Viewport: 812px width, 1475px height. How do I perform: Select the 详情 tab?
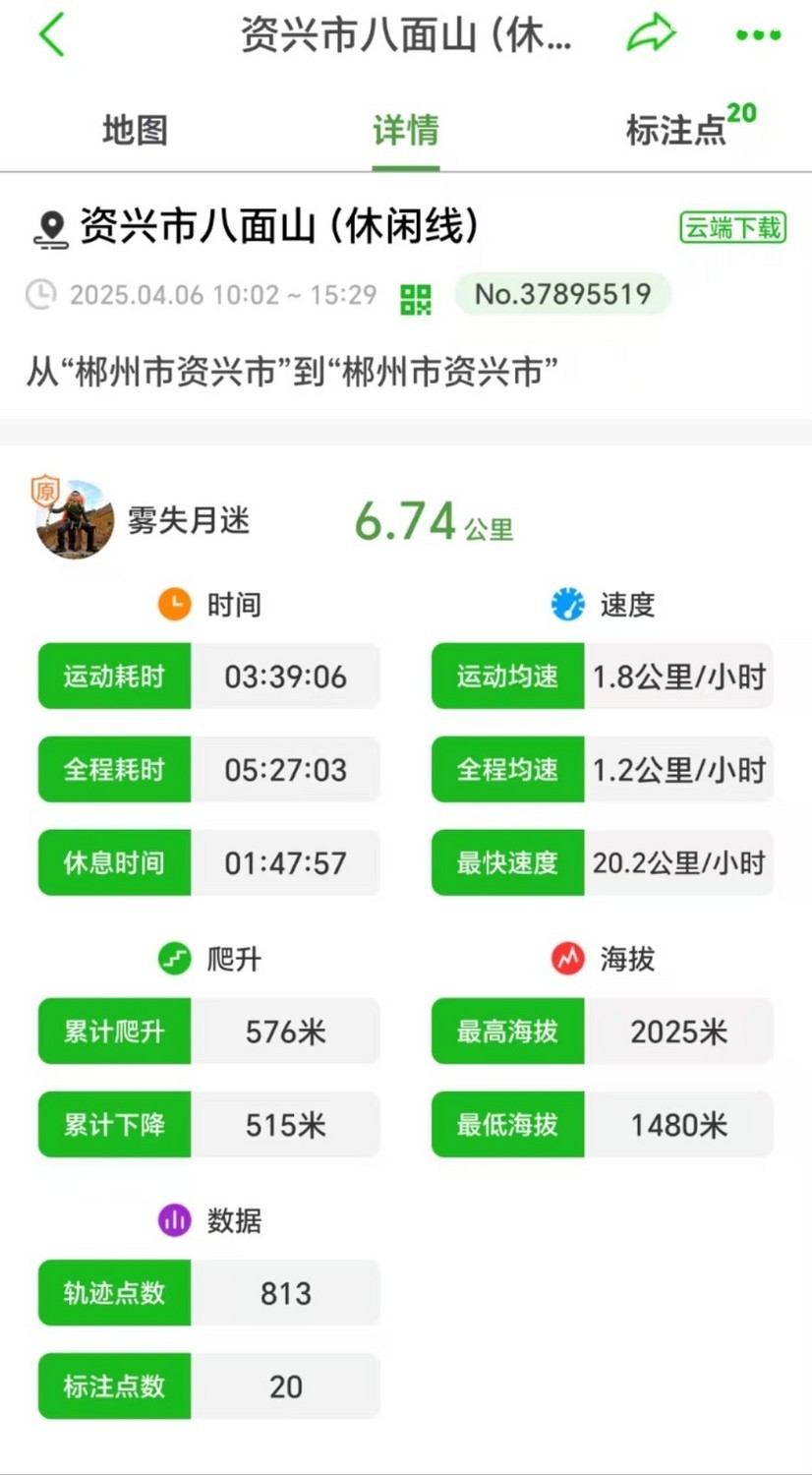coord(405,130)
